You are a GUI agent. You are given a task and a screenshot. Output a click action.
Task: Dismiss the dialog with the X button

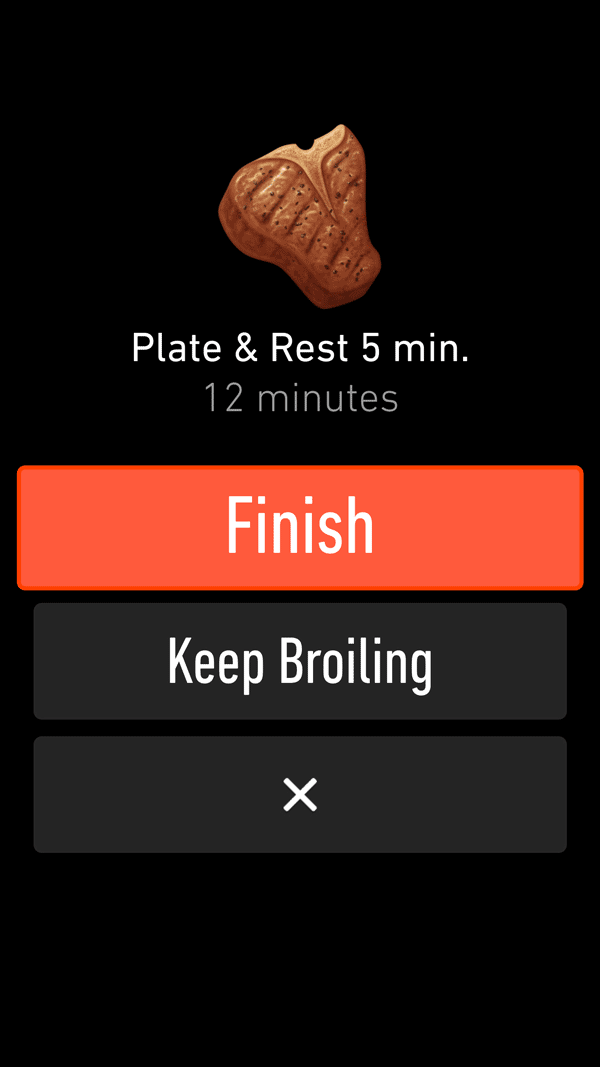pyautogui.click(x=300, y=795)
